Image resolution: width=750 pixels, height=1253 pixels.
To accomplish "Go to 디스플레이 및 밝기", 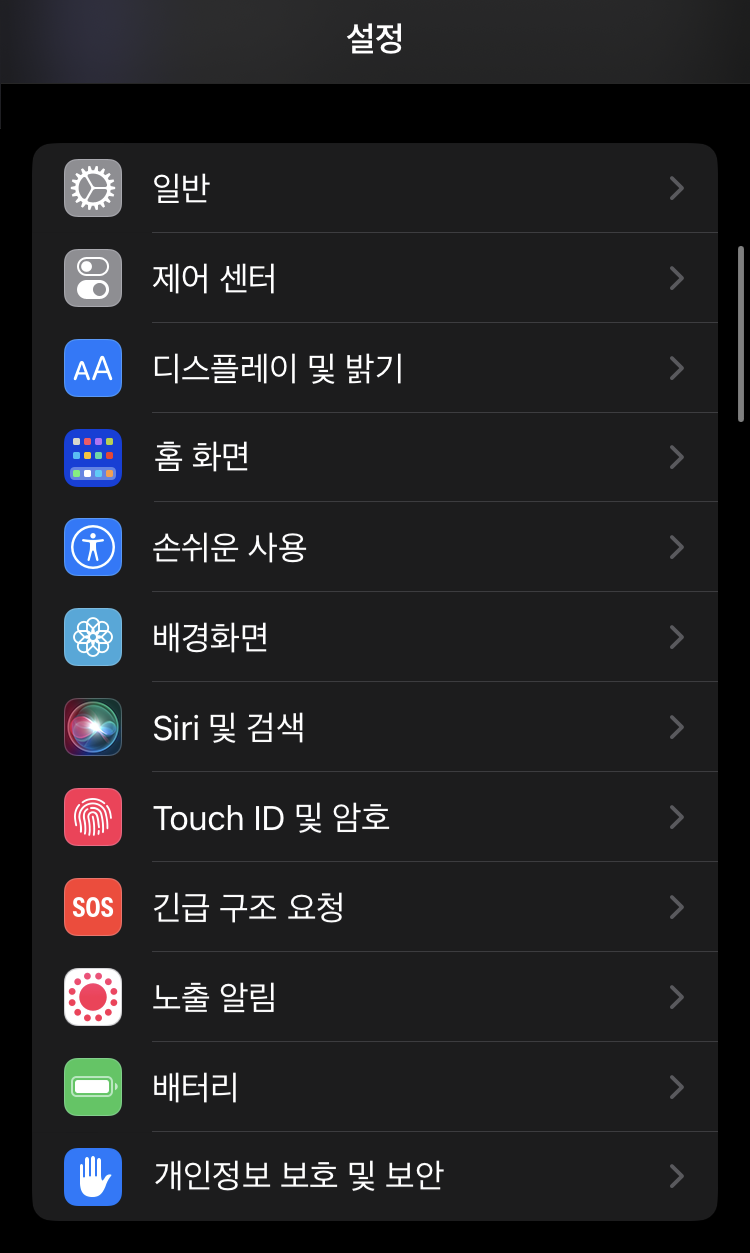I will coord(375,368).
